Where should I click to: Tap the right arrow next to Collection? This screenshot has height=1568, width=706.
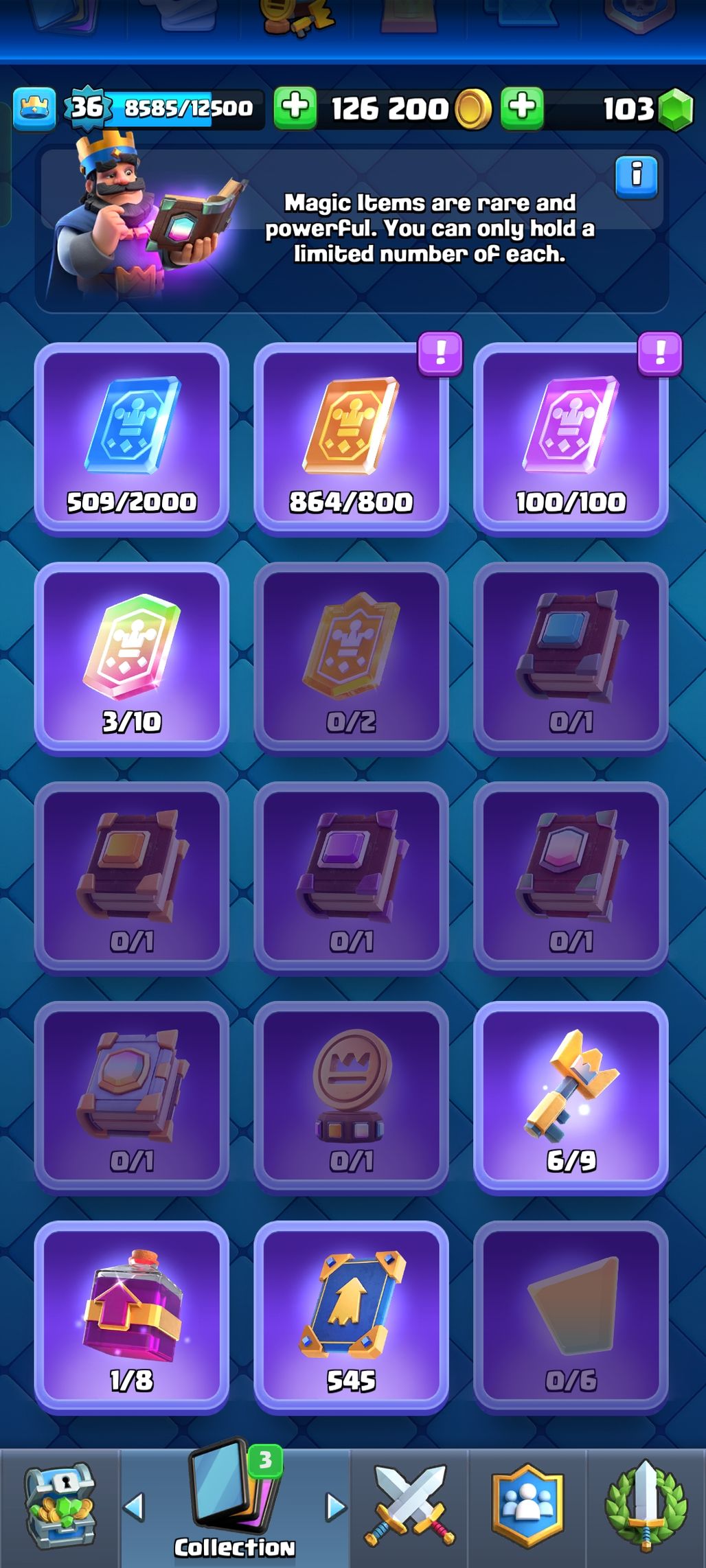[x=335, y=1507]
